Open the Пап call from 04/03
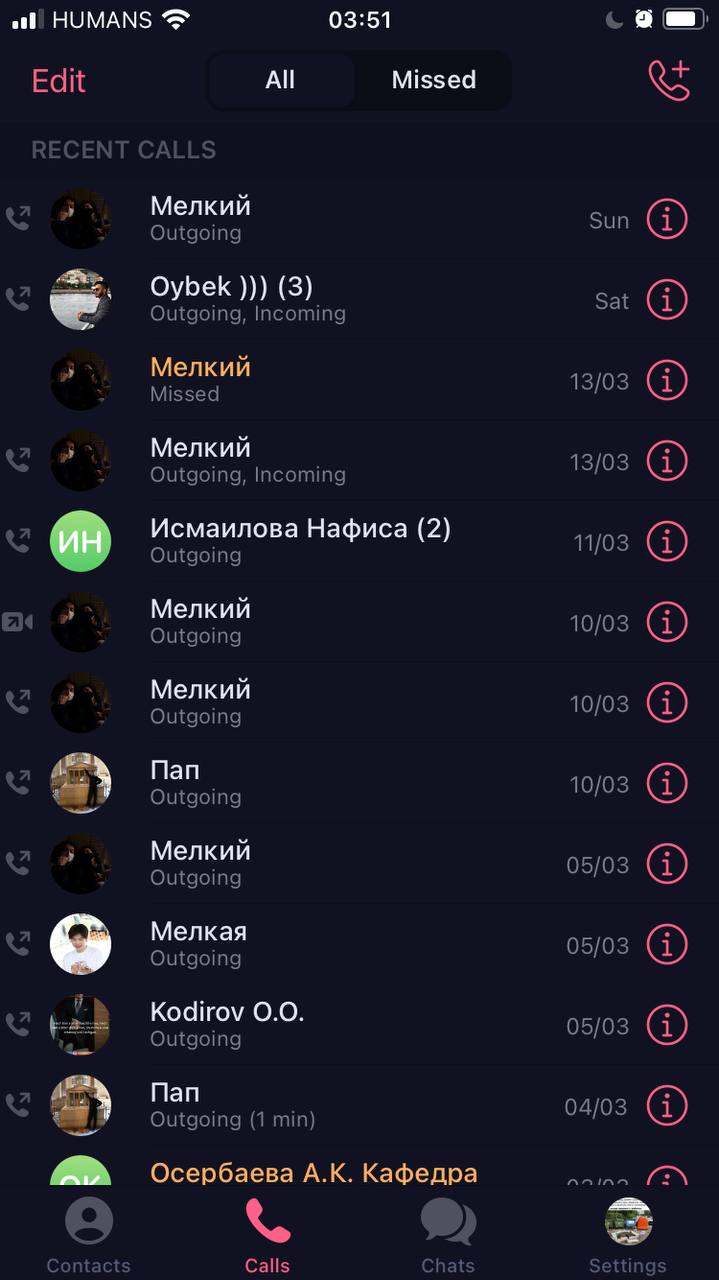This screenshot has height=1280, width=719. pyautogui.click(x=300, y=1104)
